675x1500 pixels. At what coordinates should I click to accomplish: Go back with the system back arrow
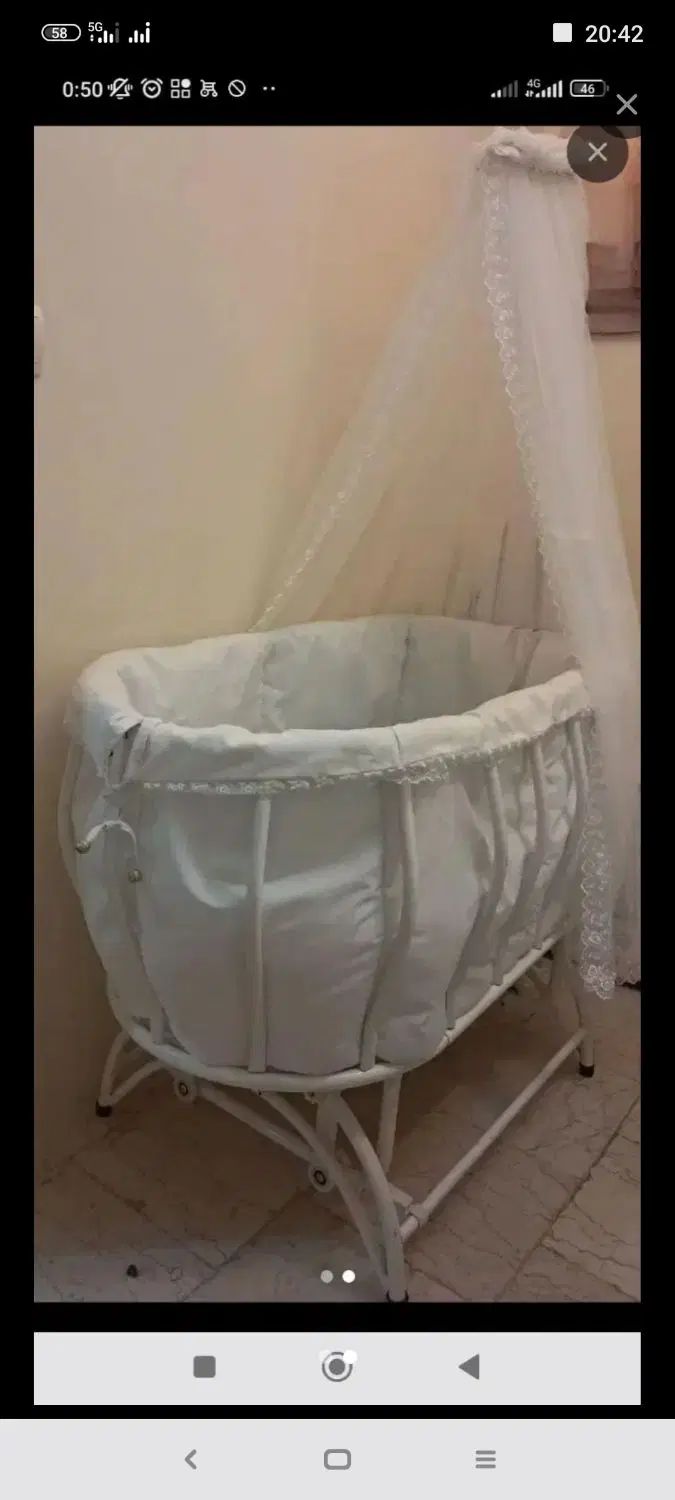(x=191, y=1459)
